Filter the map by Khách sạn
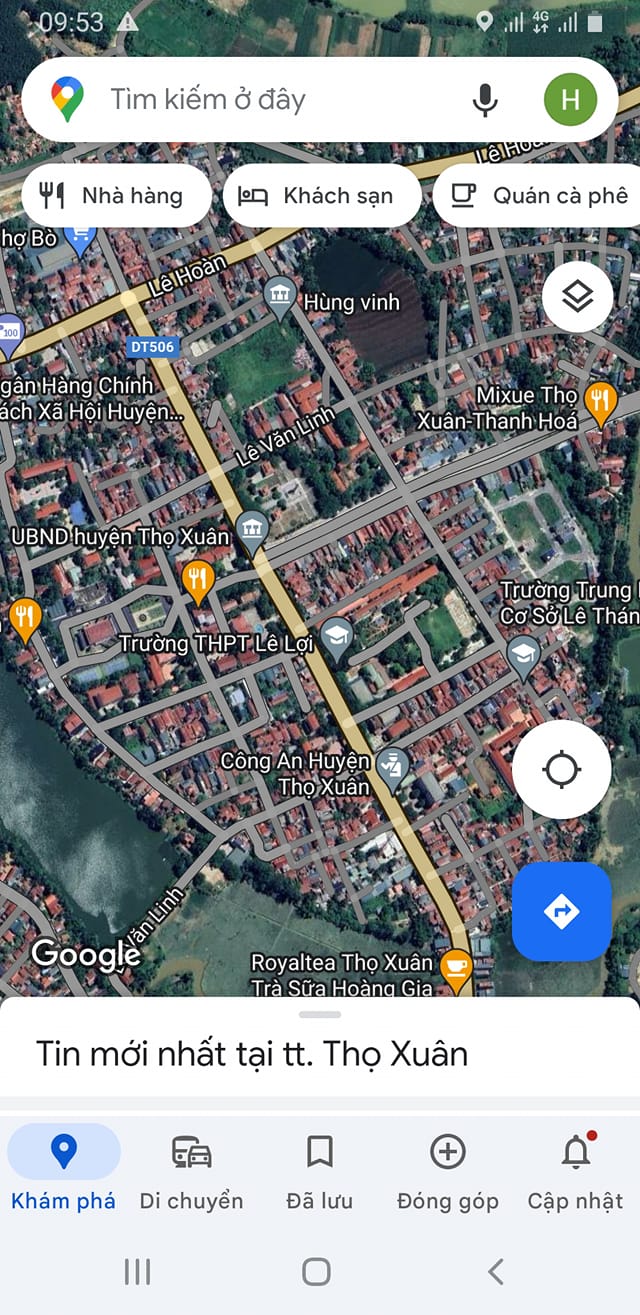Viewport: 640px width, 1315px height. click(322, 195)
